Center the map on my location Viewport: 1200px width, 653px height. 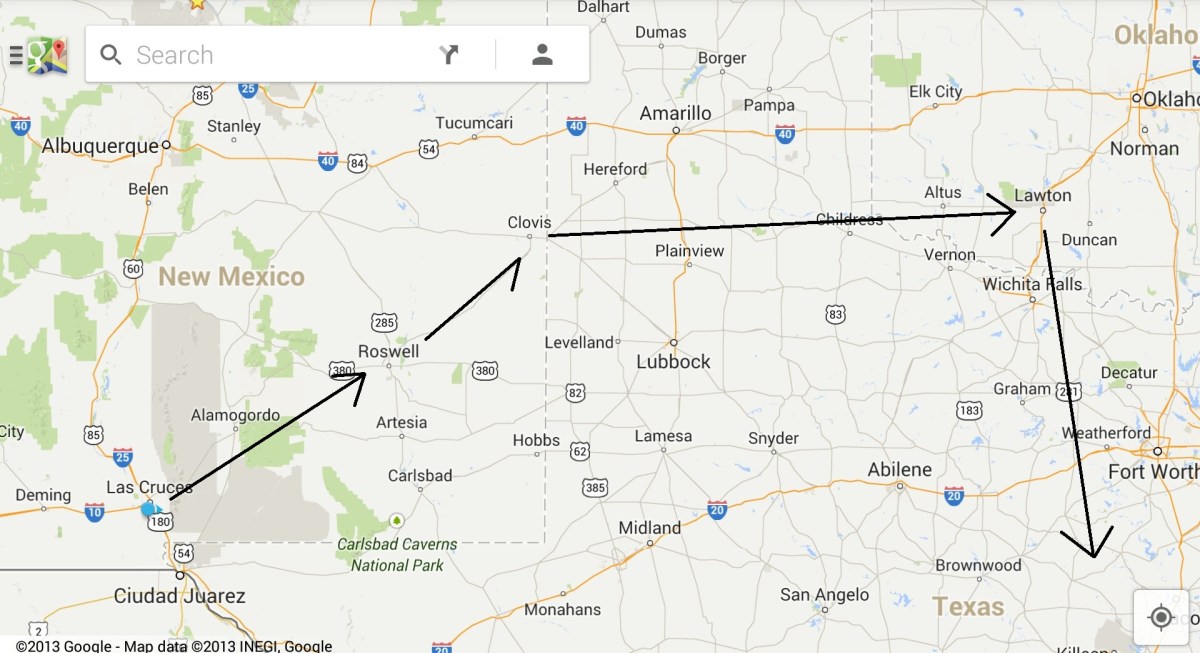1160,617
